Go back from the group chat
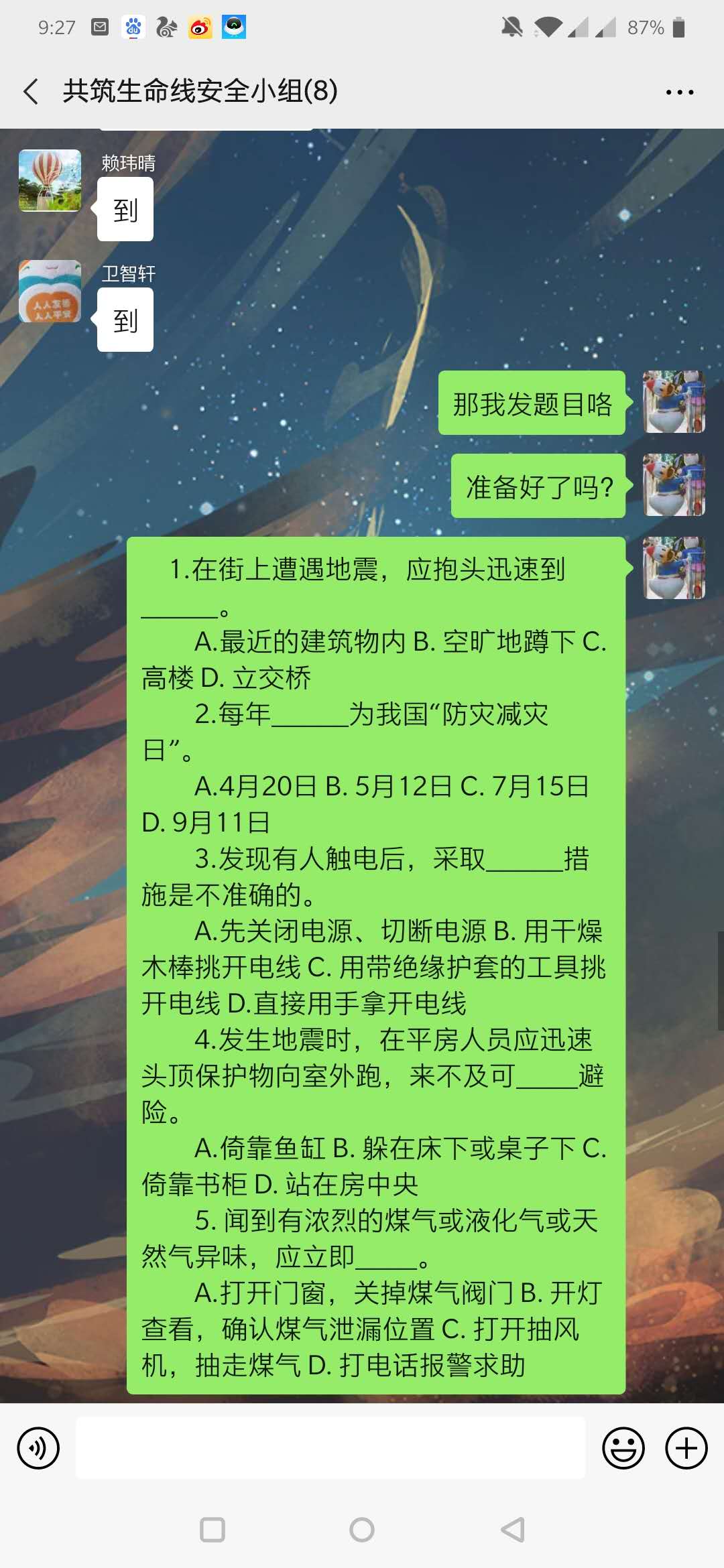 pyautogui.click(x=31, y=91)
